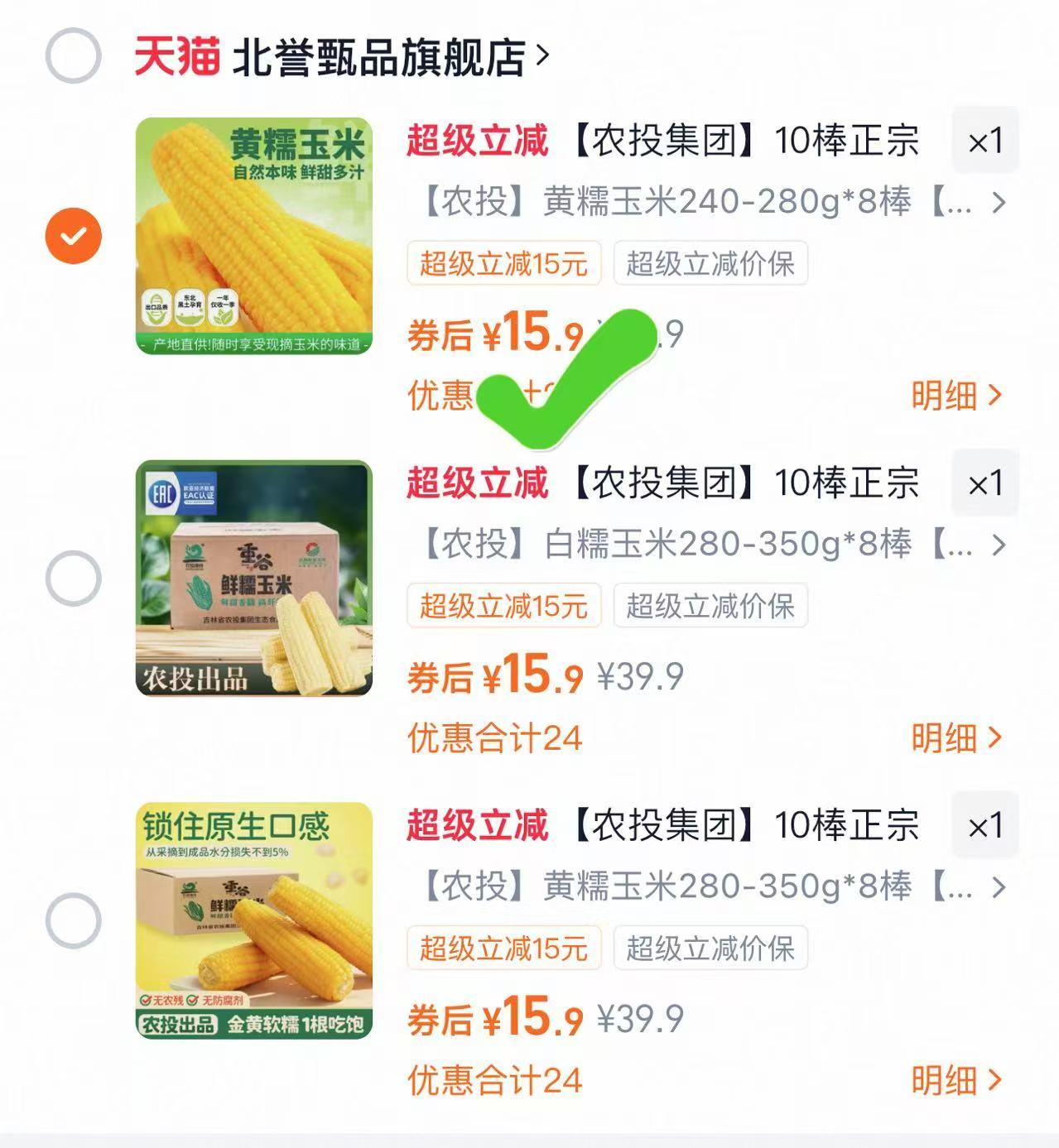Click the 天猫 Tmall logo icon
The width and height of the screenshot is (1059, 1148).
178,52
